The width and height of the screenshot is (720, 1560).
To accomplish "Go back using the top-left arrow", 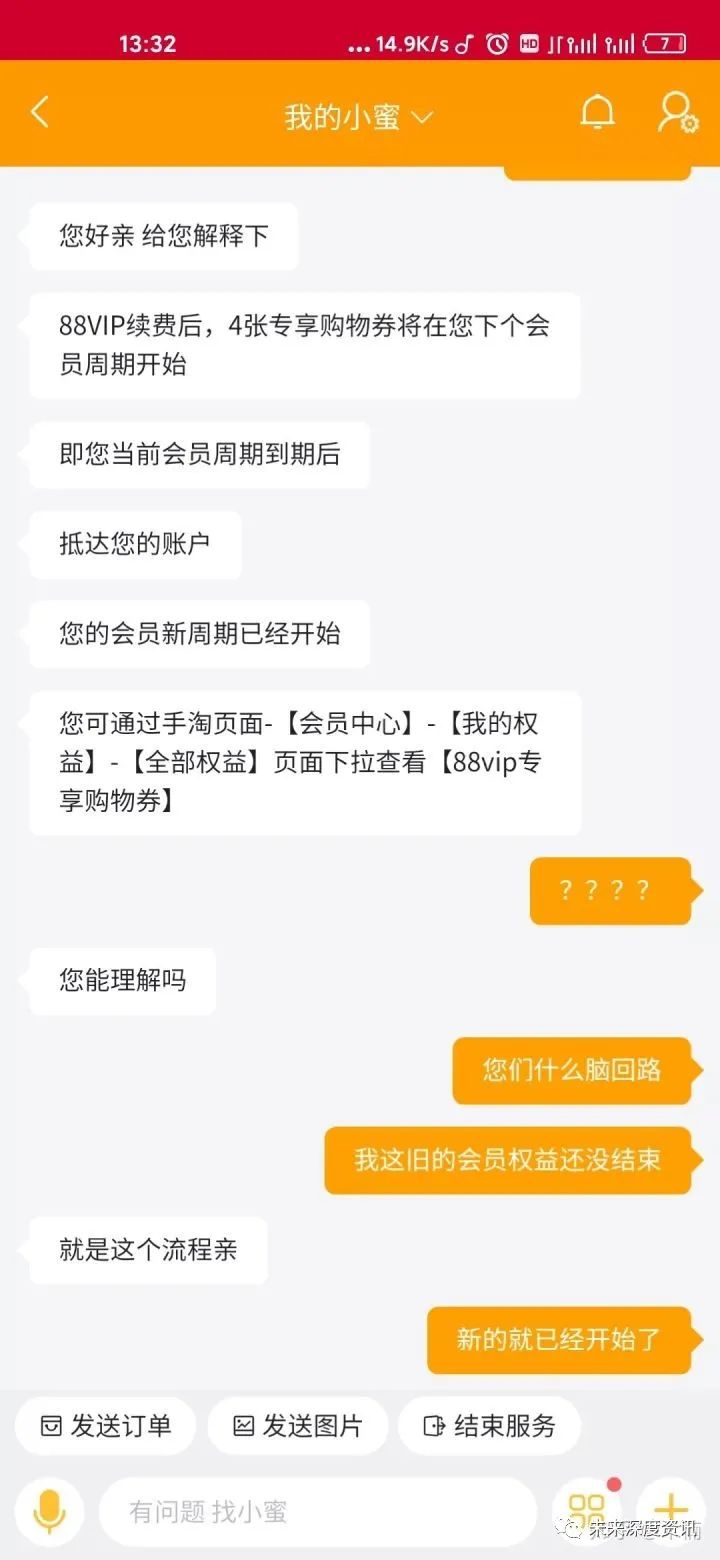I will (40, 113).
